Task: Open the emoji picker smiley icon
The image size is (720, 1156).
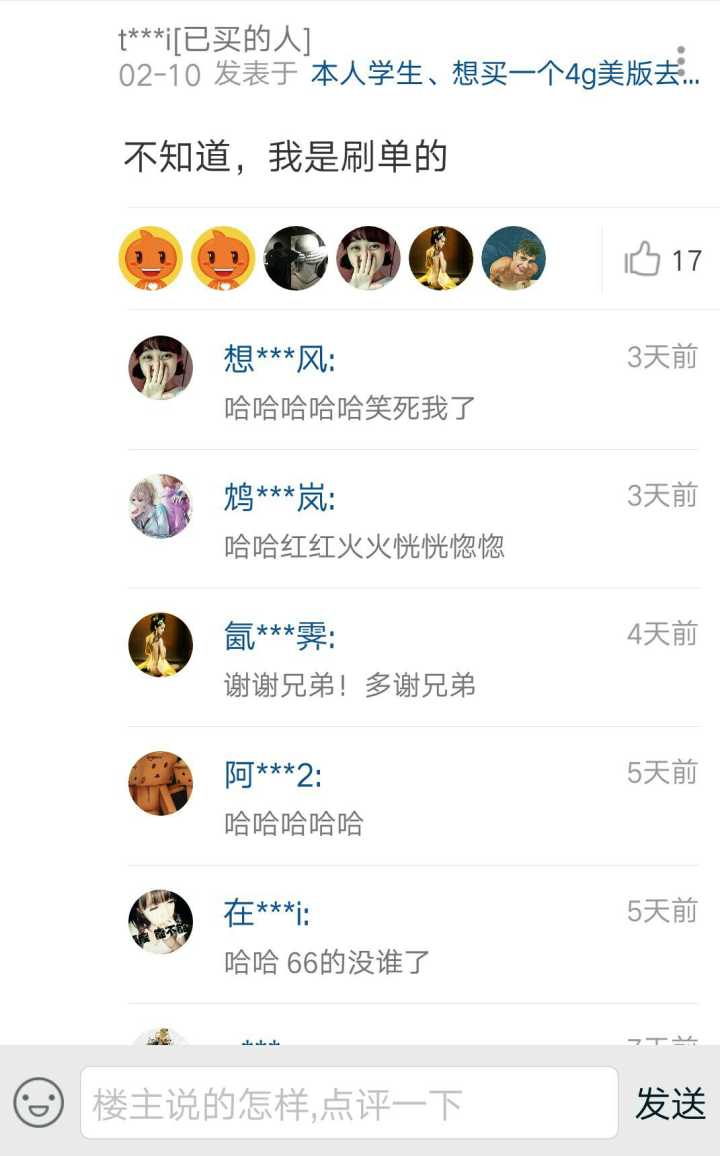Action: pos(39,1103)
